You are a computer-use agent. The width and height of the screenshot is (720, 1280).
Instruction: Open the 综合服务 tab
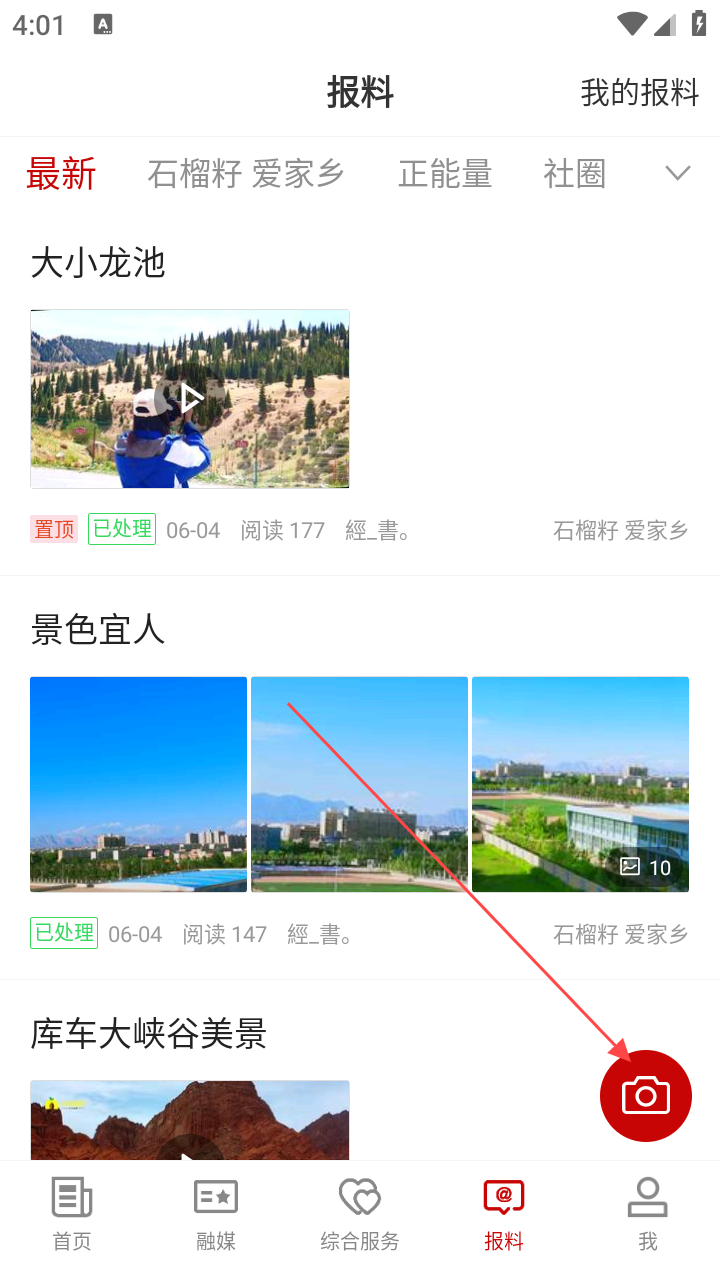360,1213
